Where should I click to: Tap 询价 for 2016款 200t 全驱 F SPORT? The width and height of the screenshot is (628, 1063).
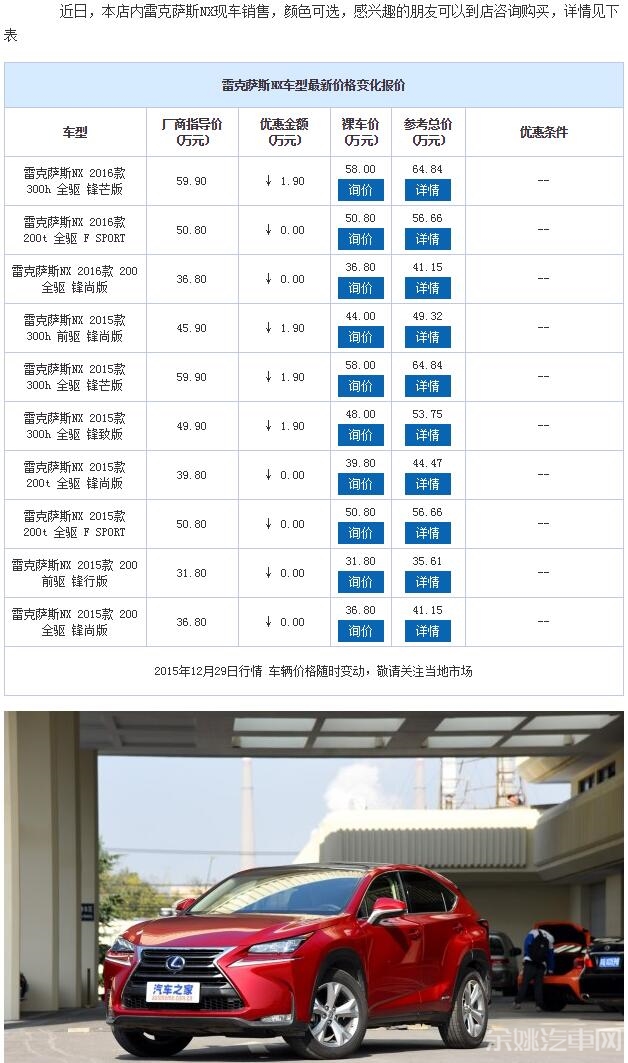[361, 239]
